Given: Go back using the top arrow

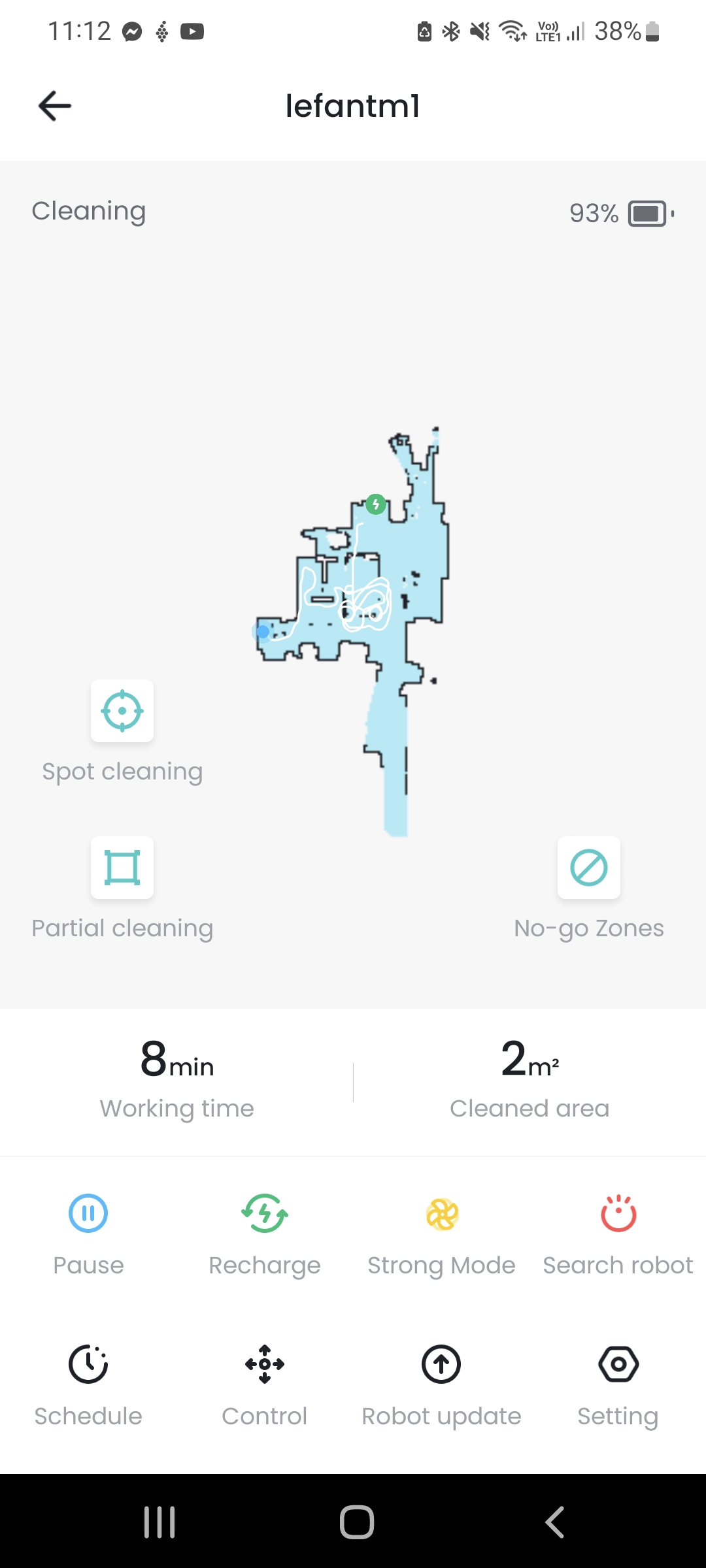Looking at the screenshot, I should tap(55, 106).
